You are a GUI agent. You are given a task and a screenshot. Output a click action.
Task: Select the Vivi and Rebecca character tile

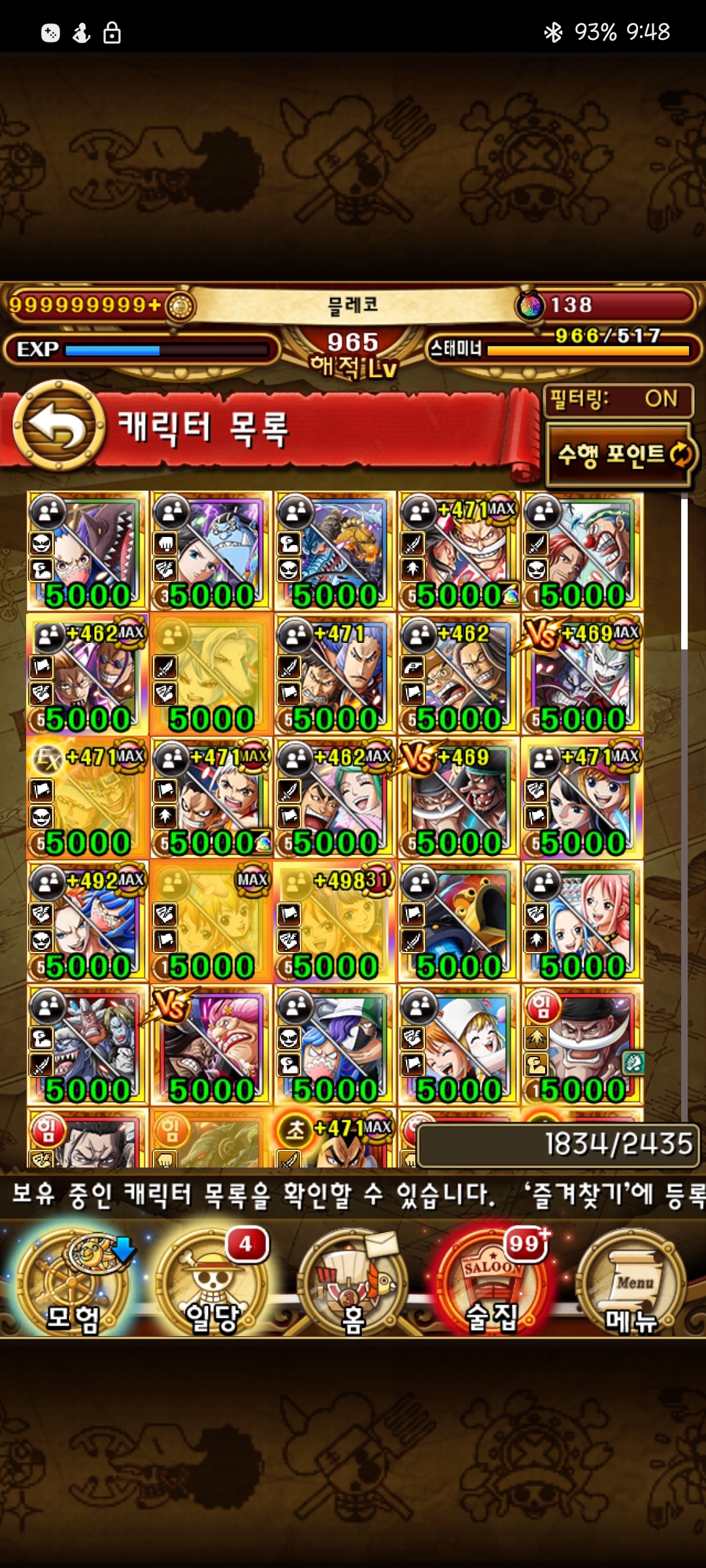point(583,922)
